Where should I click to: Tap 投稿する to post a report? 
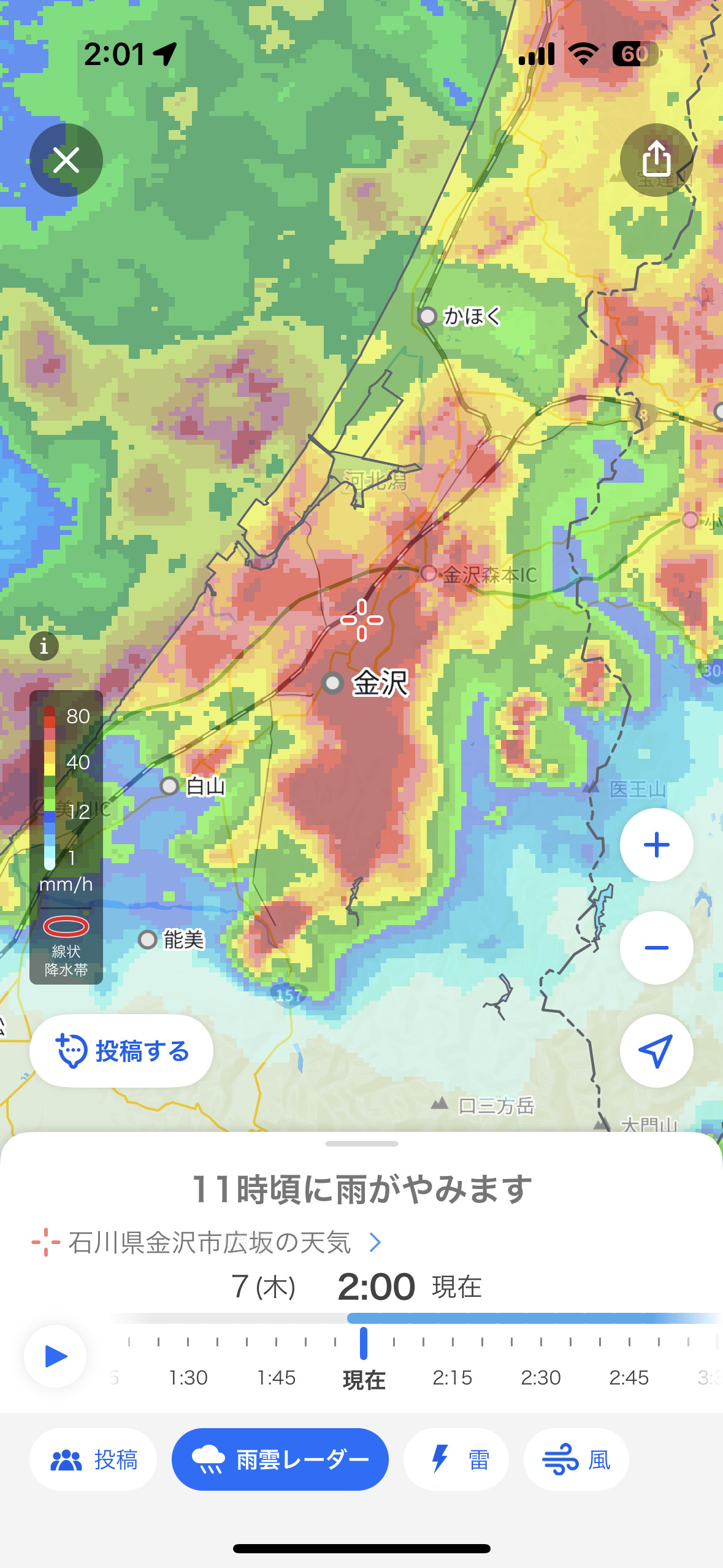tap(121, 1051)
